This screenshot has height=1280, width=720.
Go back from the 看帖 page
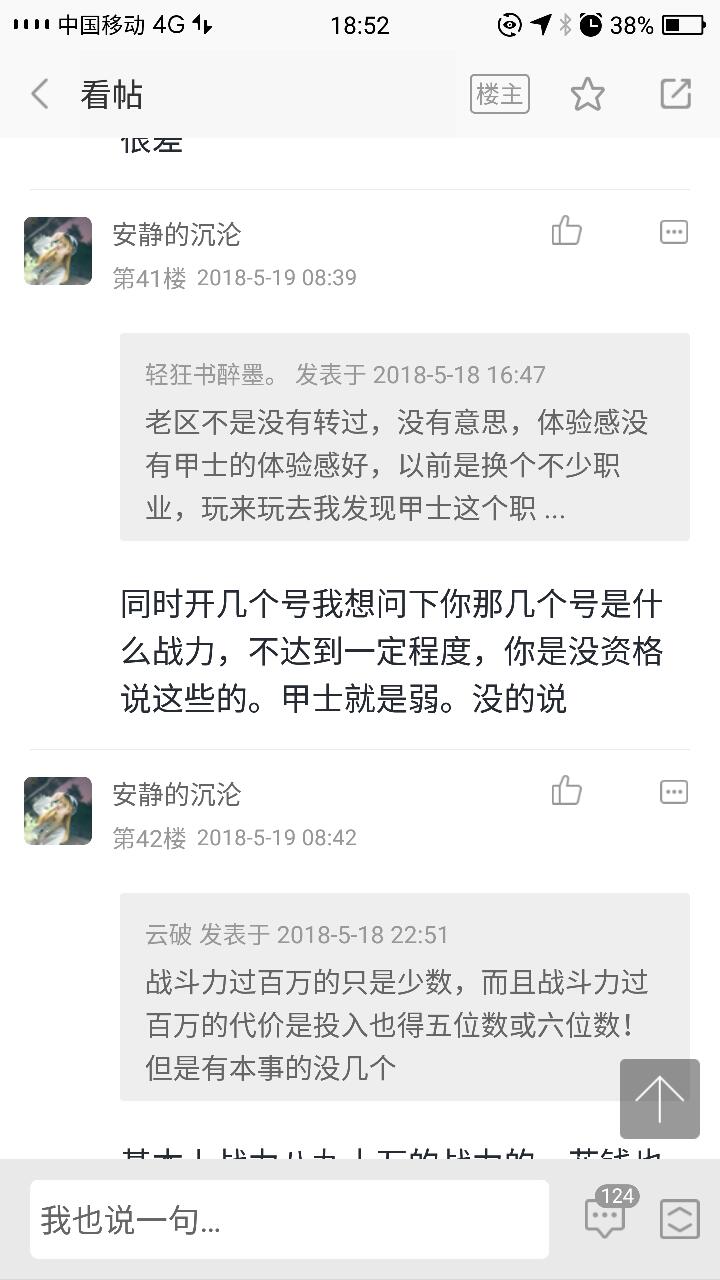40,95
